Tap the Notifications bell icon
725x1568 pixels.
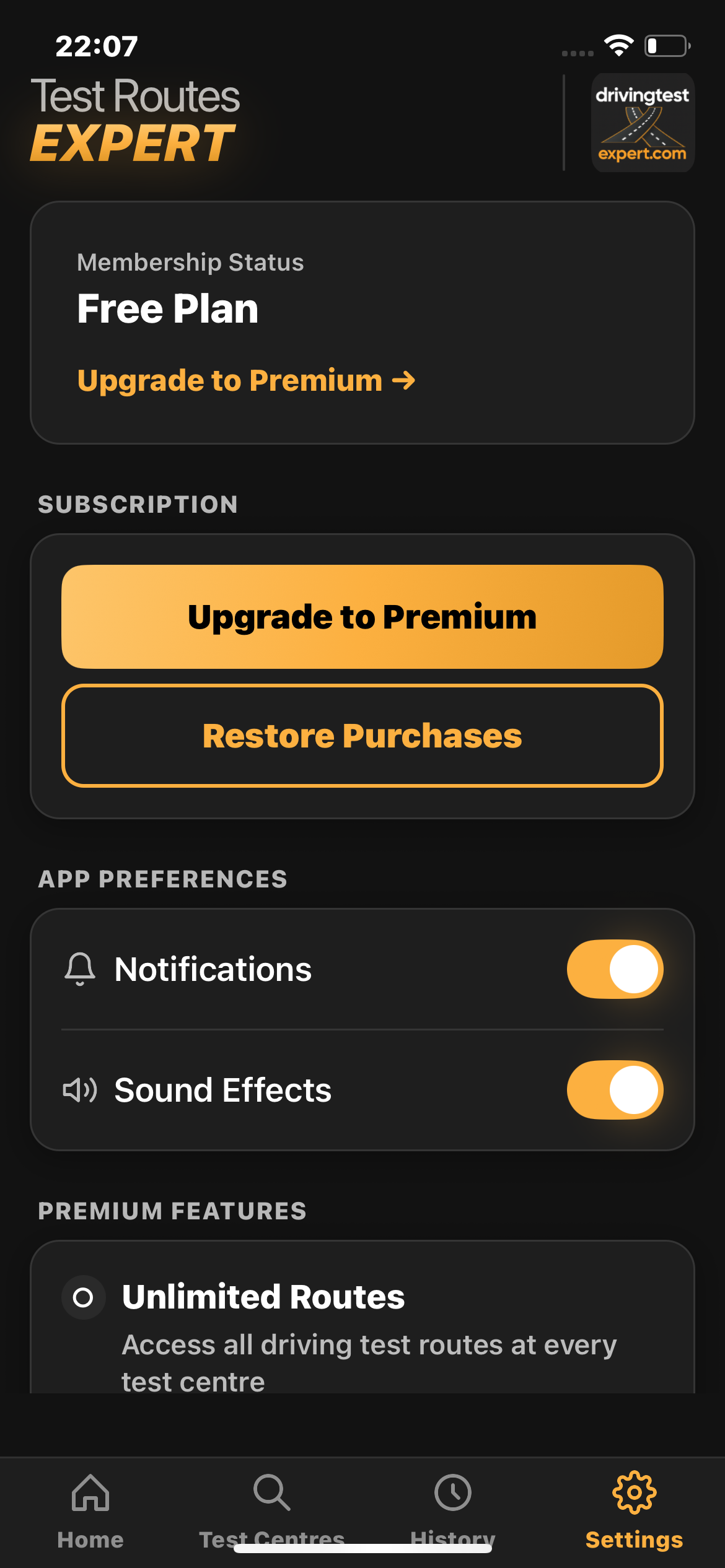coord(81,969)
